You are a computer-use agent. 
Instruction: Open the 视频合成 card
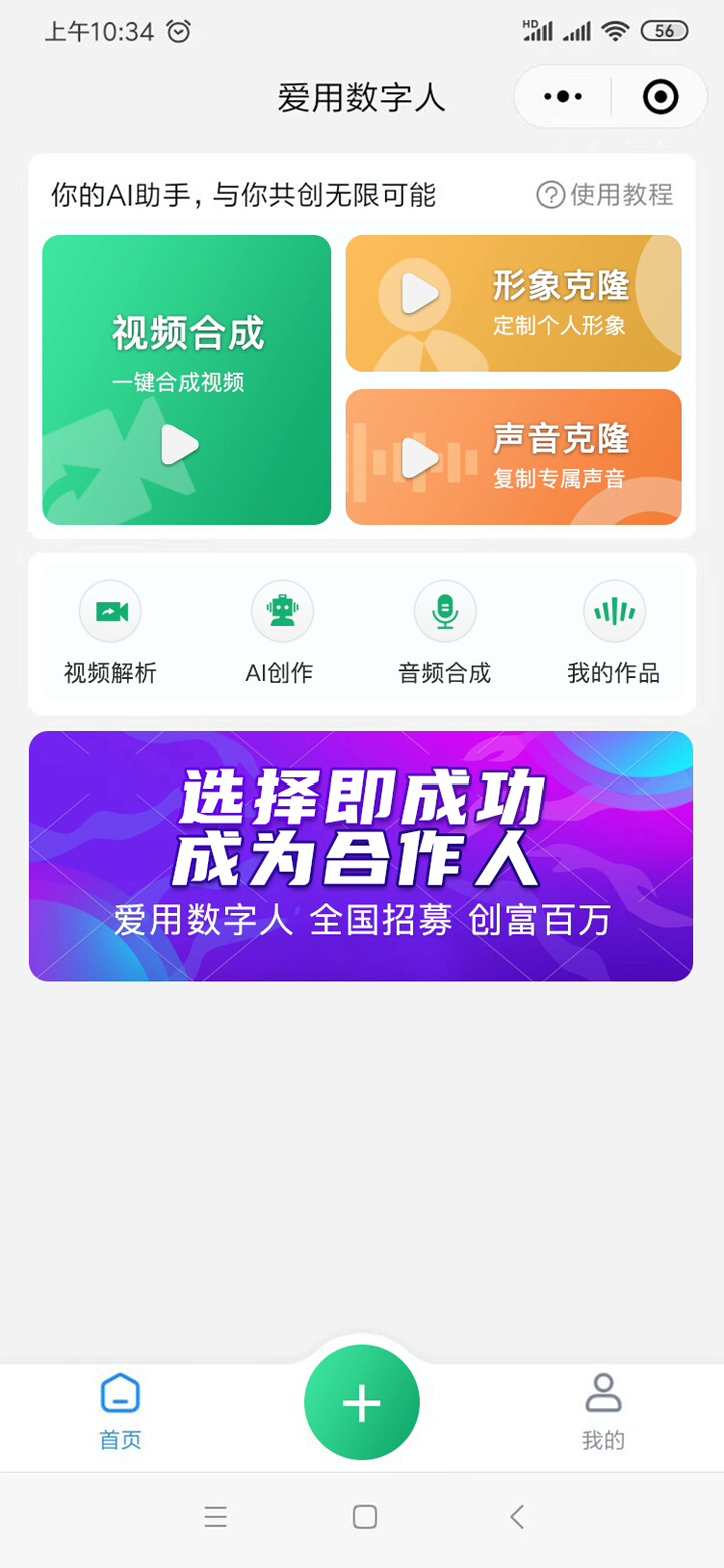(187, 379)
